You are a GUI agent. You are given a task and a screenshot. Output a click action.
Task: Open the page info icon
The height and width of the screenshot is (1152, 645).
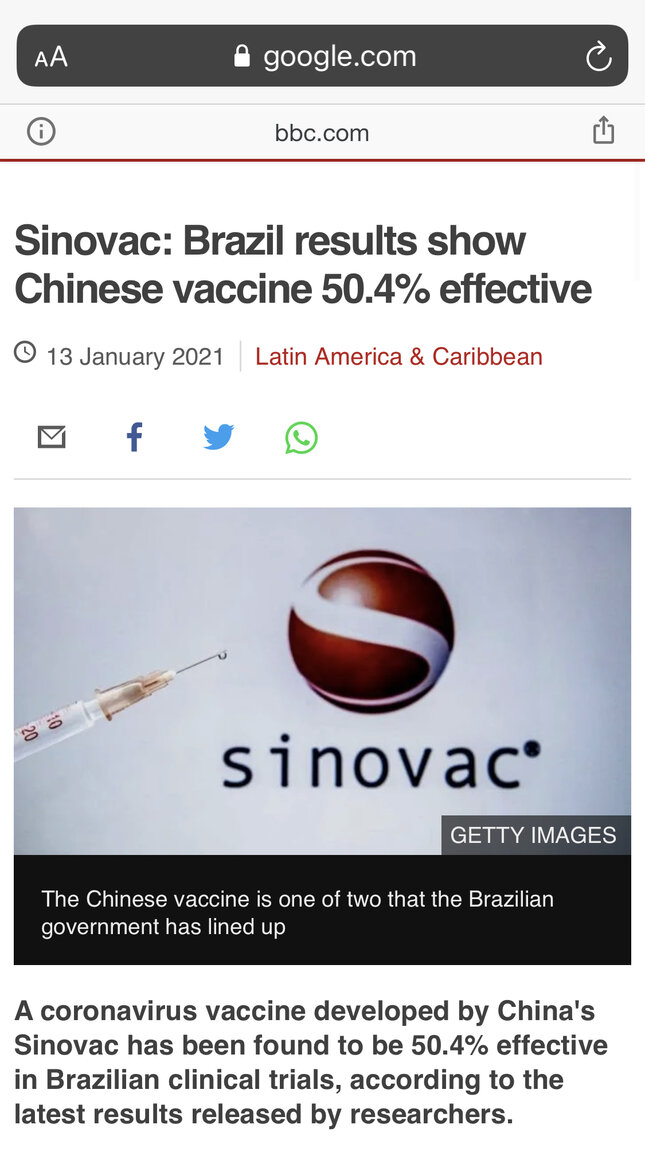point(41,132)
